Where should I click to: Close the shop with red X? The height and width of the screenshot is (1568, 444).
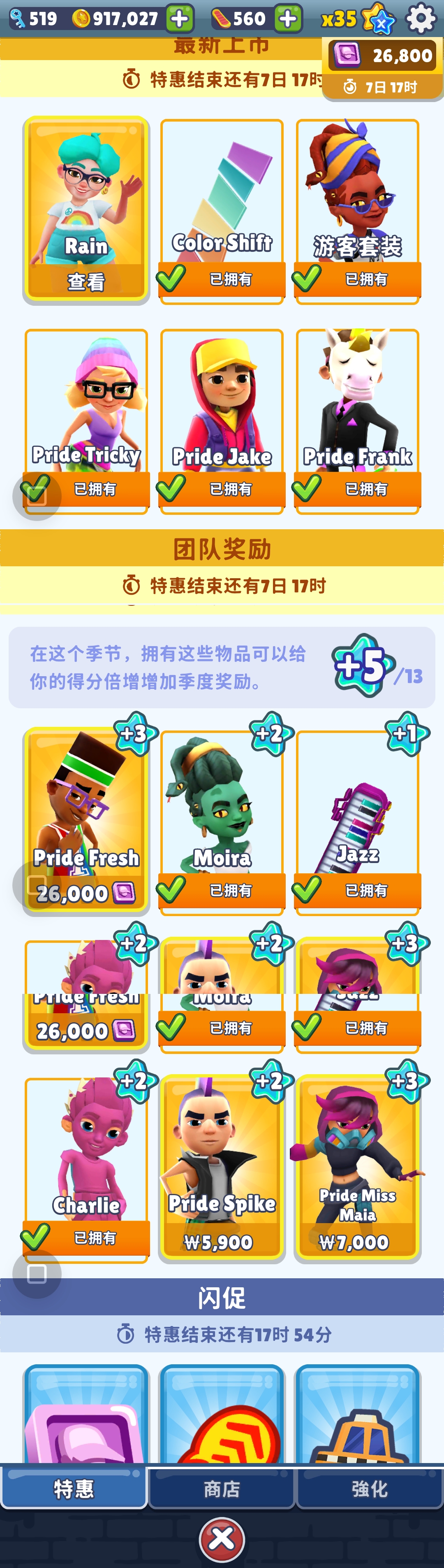[222, 1539]
